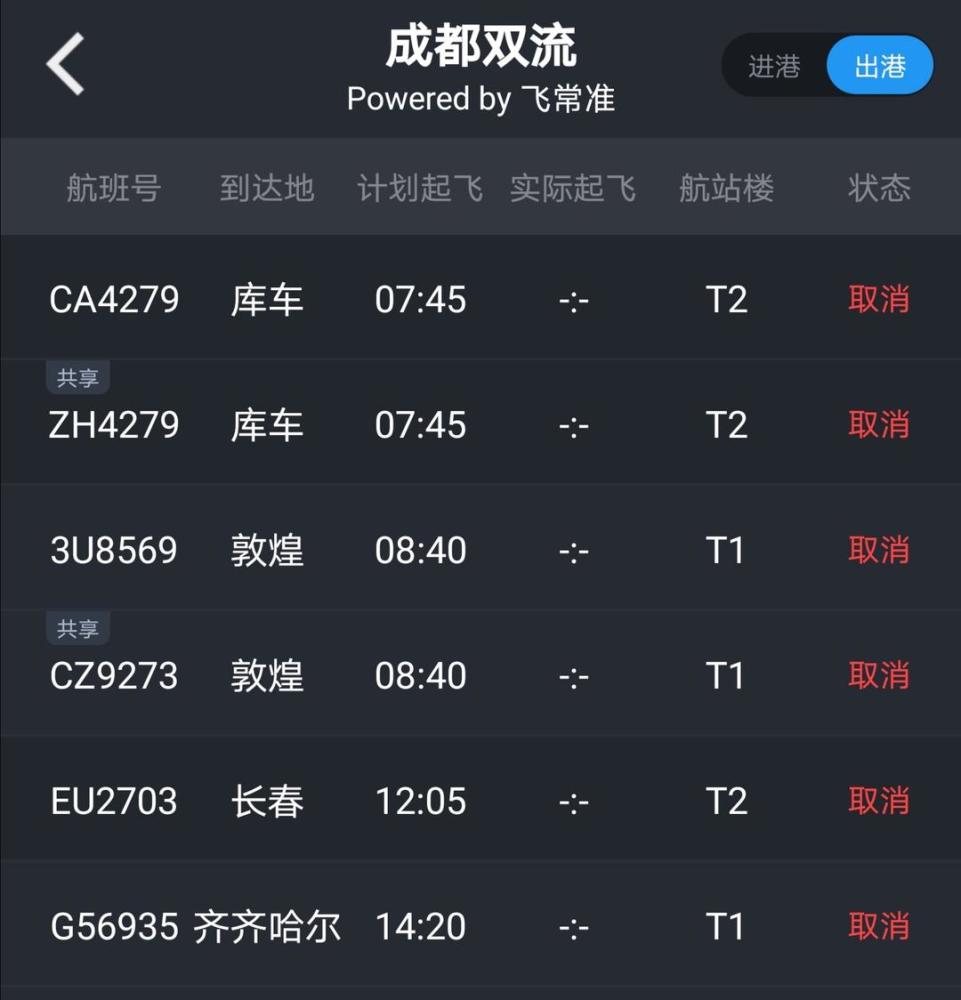Tap the 共享 badge on ZH4279
The image size is (961, 1000).
(78, 377)
